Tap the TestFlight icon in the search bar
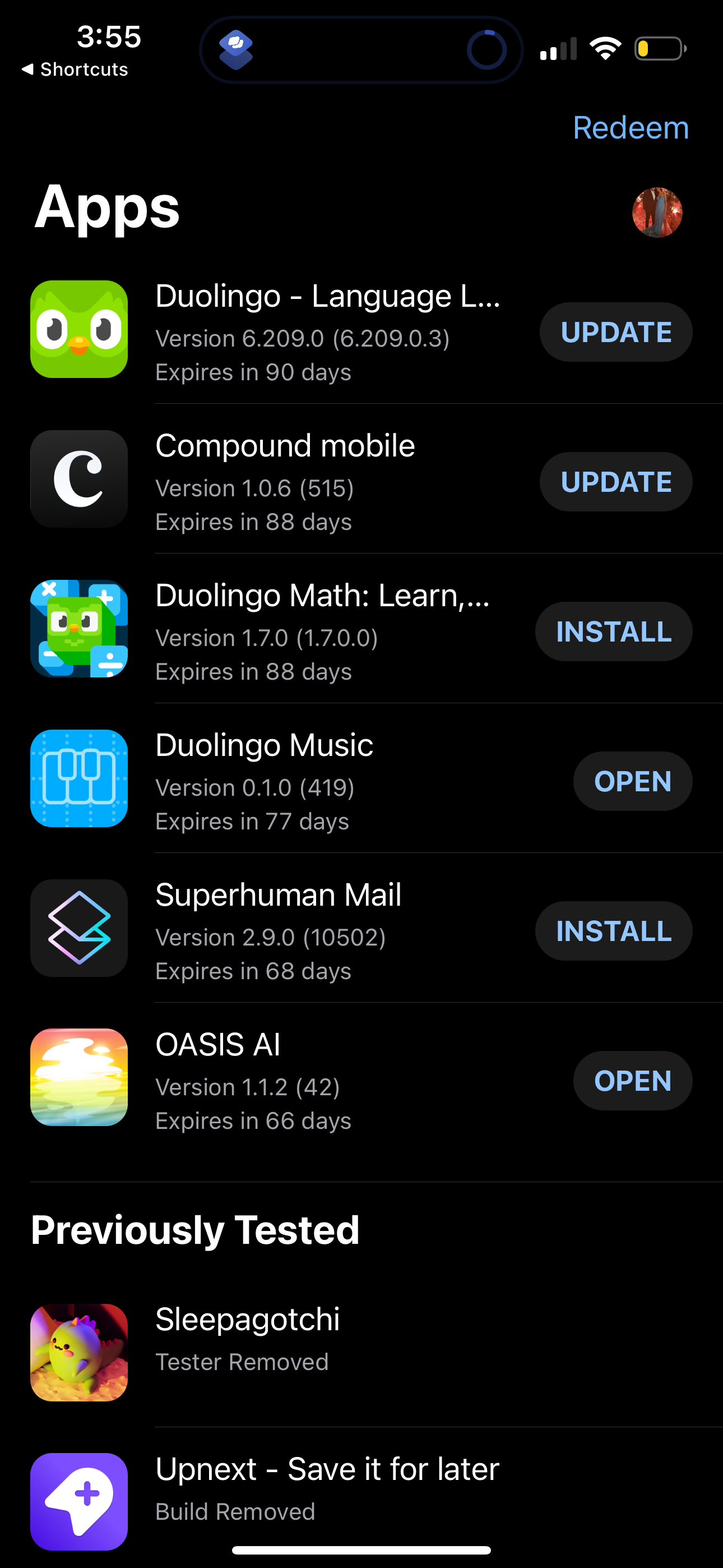723x1568 pixels. (x=236, y=48)
